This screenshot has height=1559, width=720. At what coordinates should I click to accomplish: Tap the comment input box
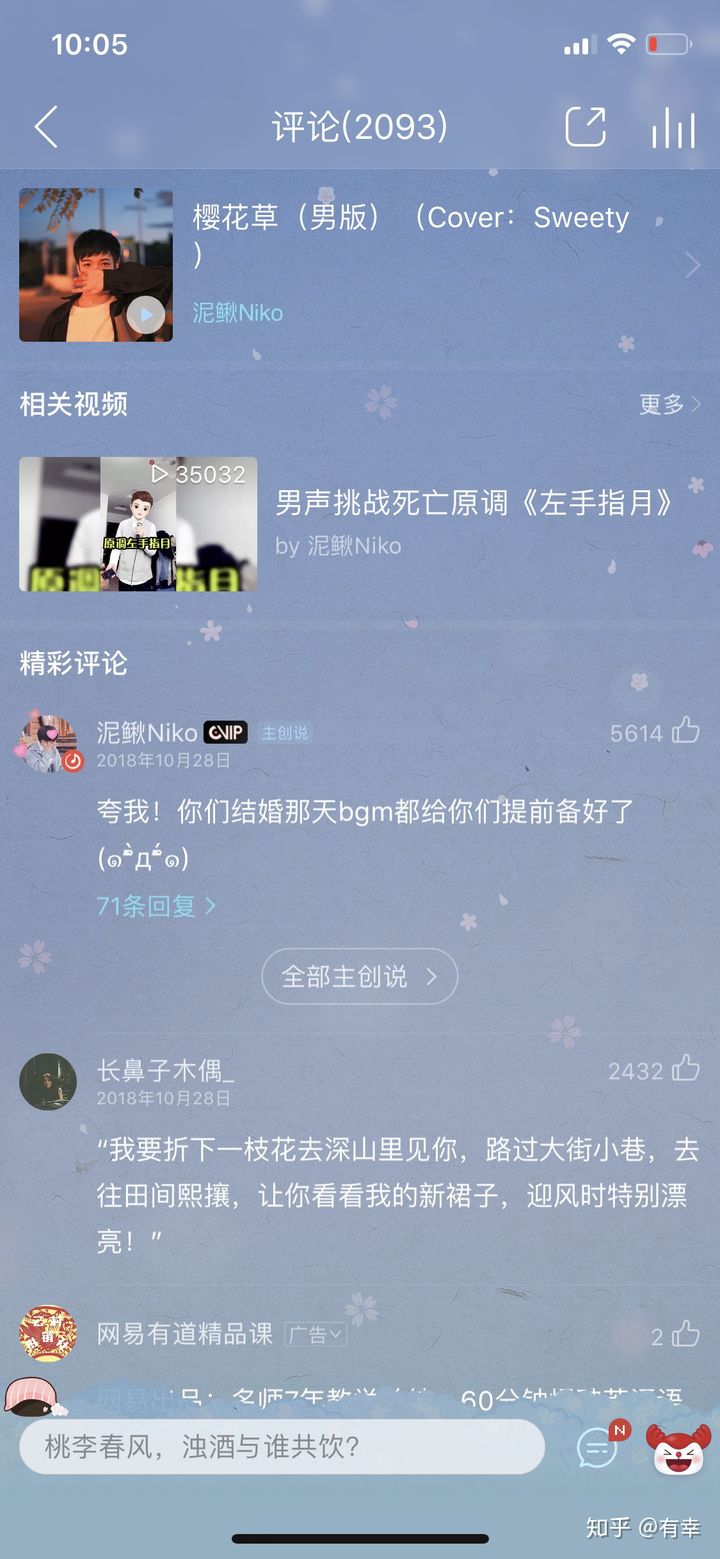coord(281,1446)
